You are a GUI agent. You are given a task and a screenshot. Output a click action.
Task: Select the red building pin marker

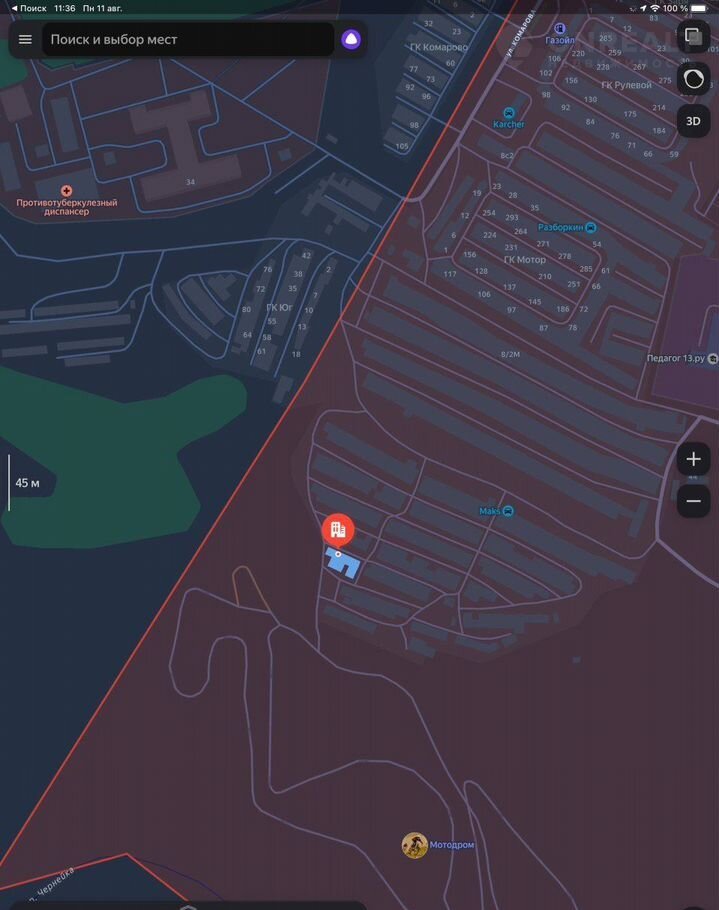tap(337, 530)
